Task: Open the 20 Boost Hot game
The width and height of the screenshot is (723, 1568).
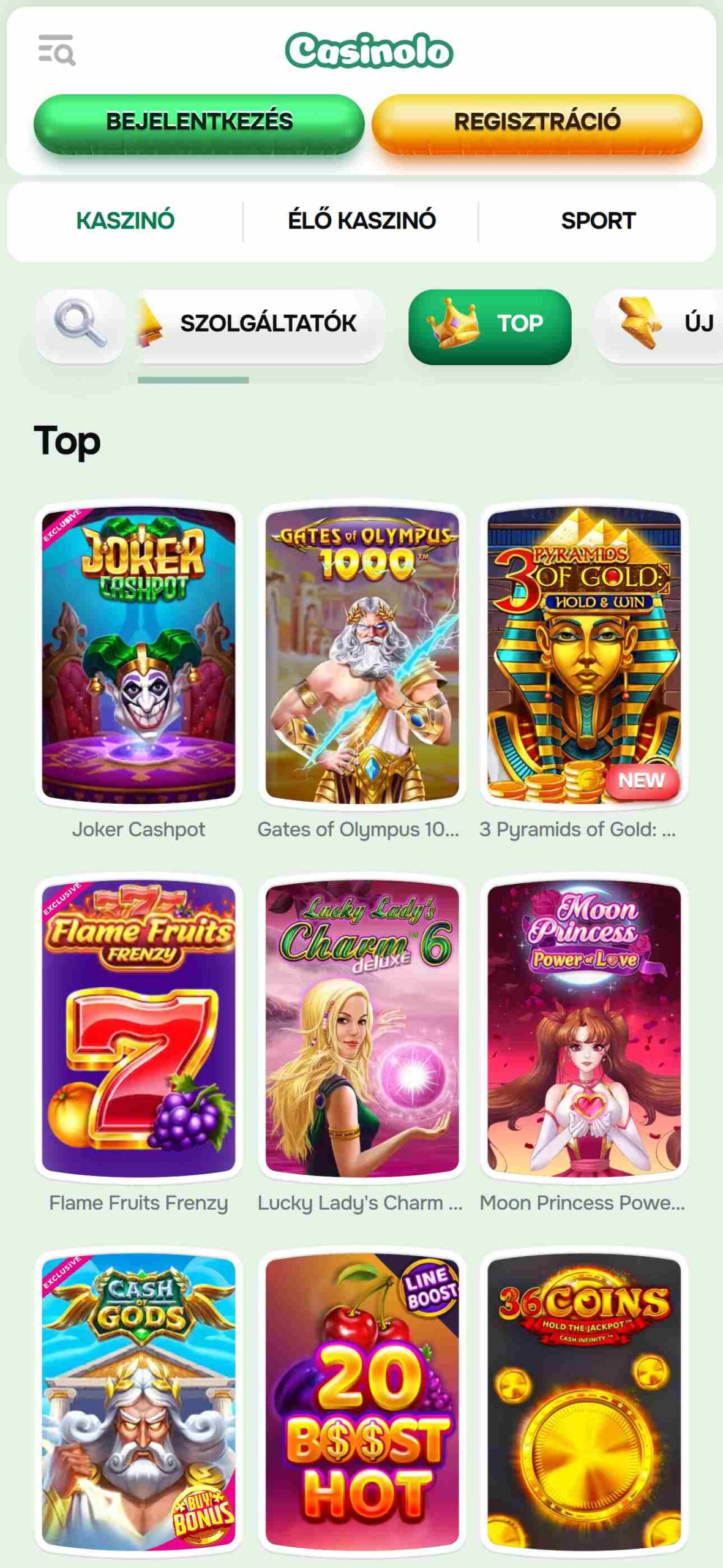Action: (x=362, y=1403)
